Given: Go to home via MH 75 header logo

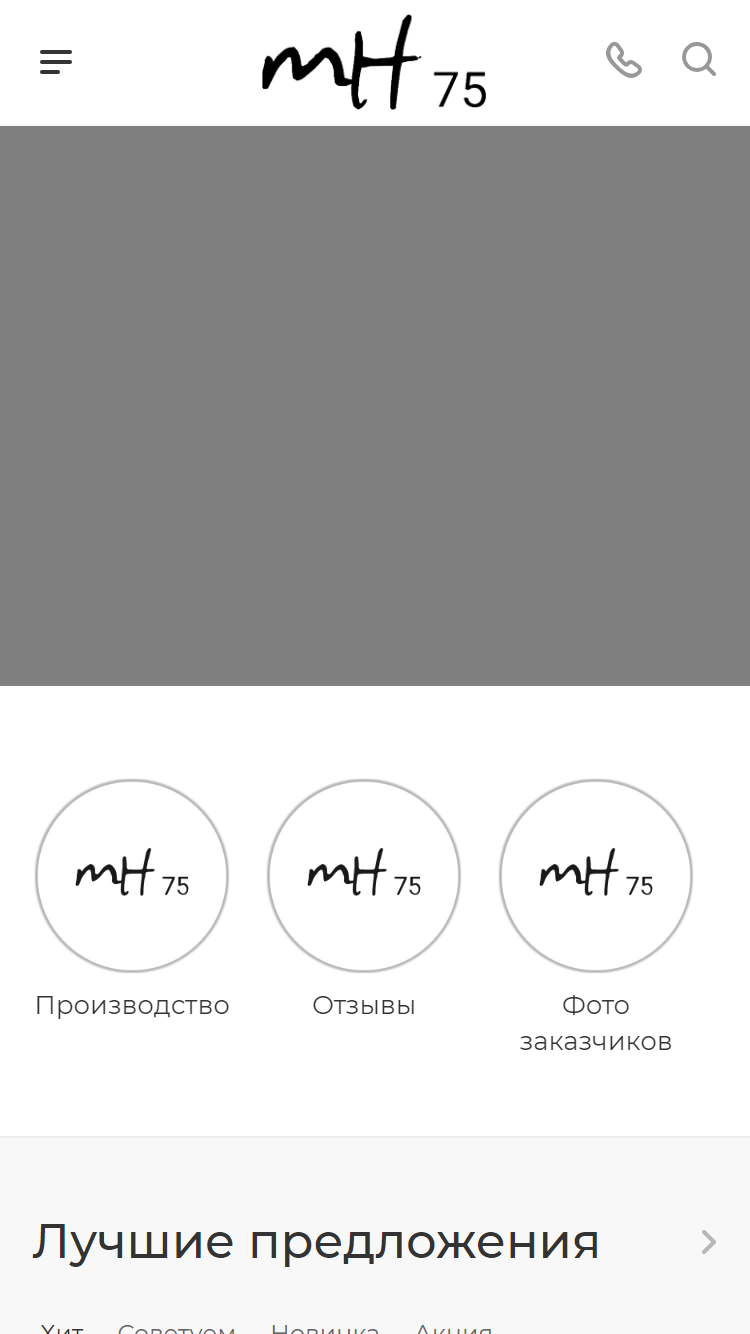Looking at the screenshot, I should (375, 63).
